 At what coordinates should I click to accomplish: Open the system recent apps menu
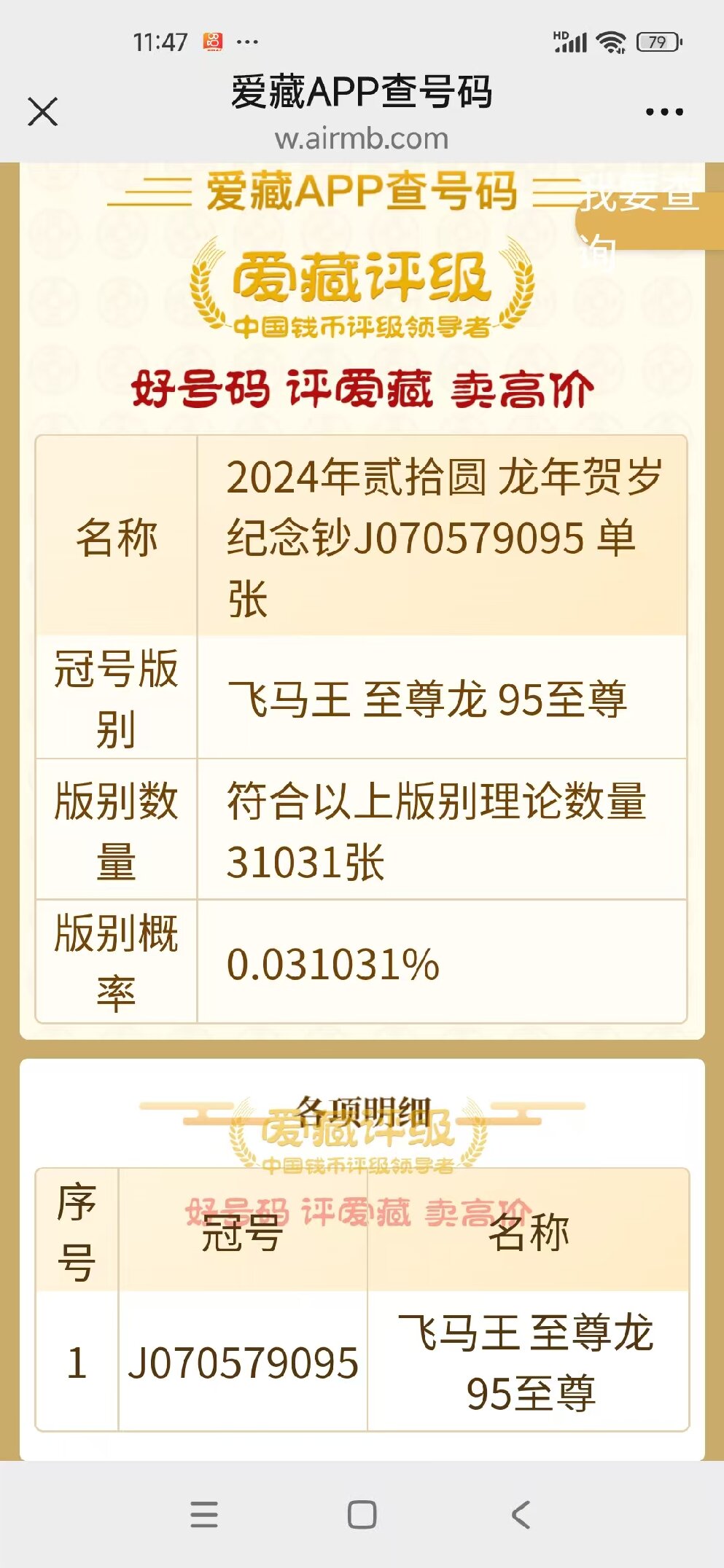[x=204, y=1515]
